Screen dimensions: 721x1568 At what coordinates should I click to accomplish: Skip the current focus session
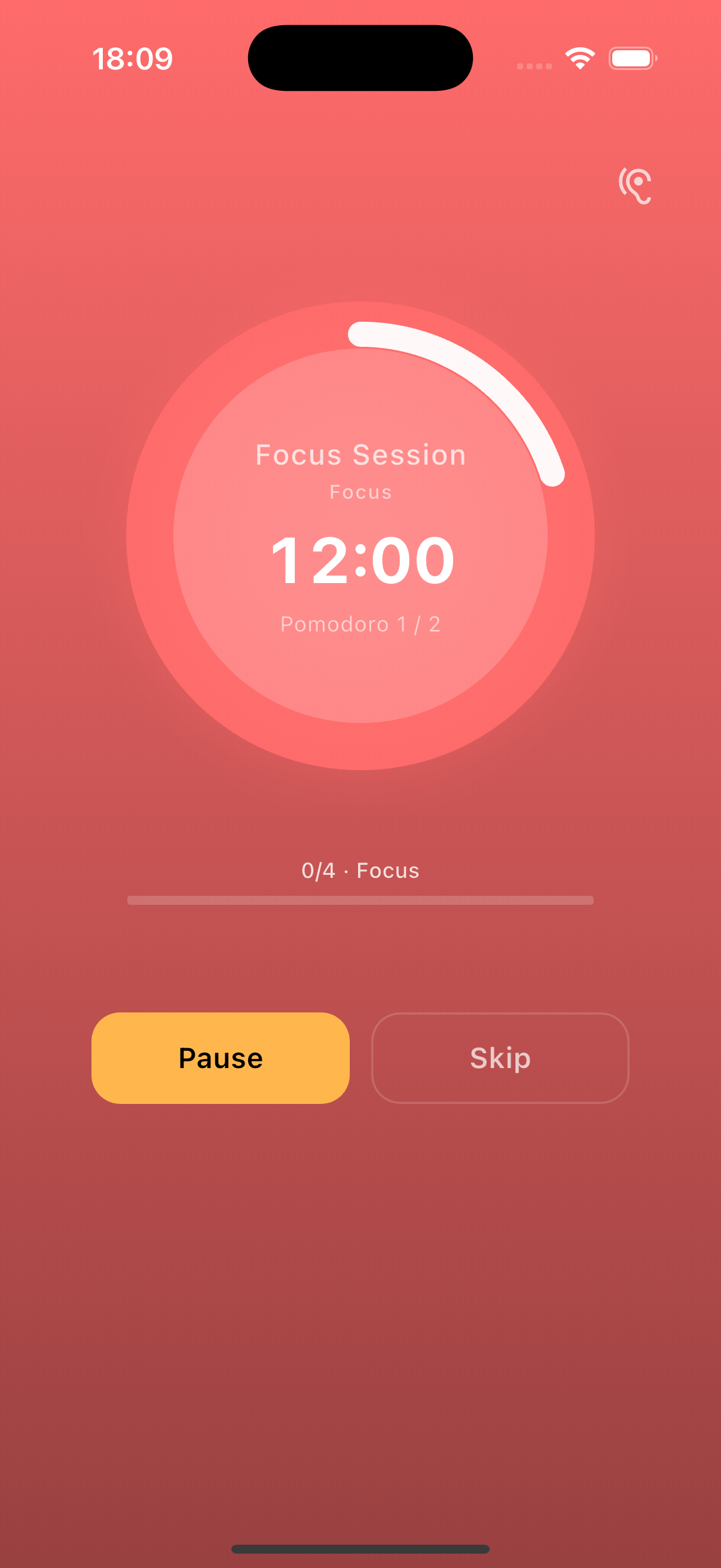click(x=500, y=1058)
